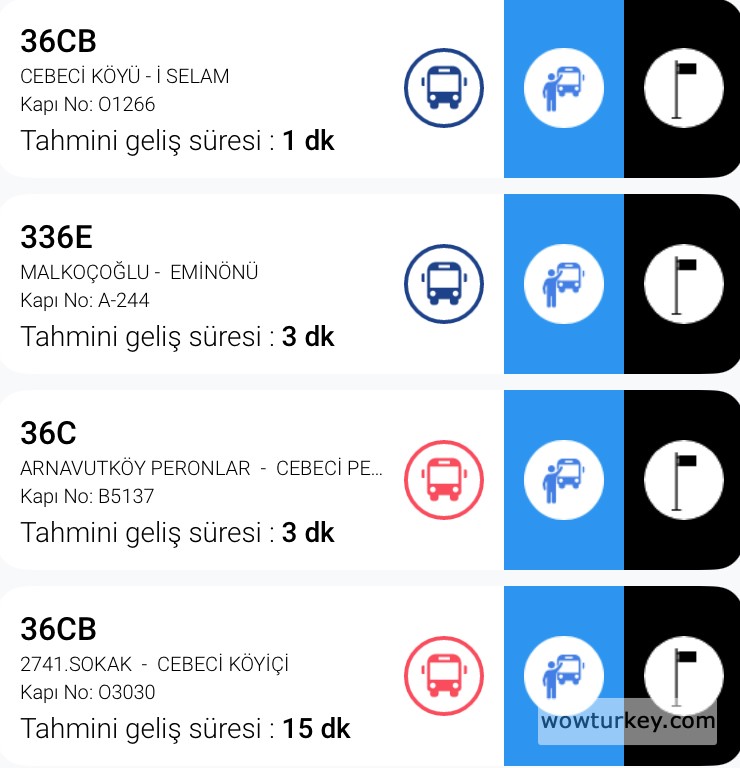Open the 36C Arnavutköy Peronlar bus row

pos(200,481)
